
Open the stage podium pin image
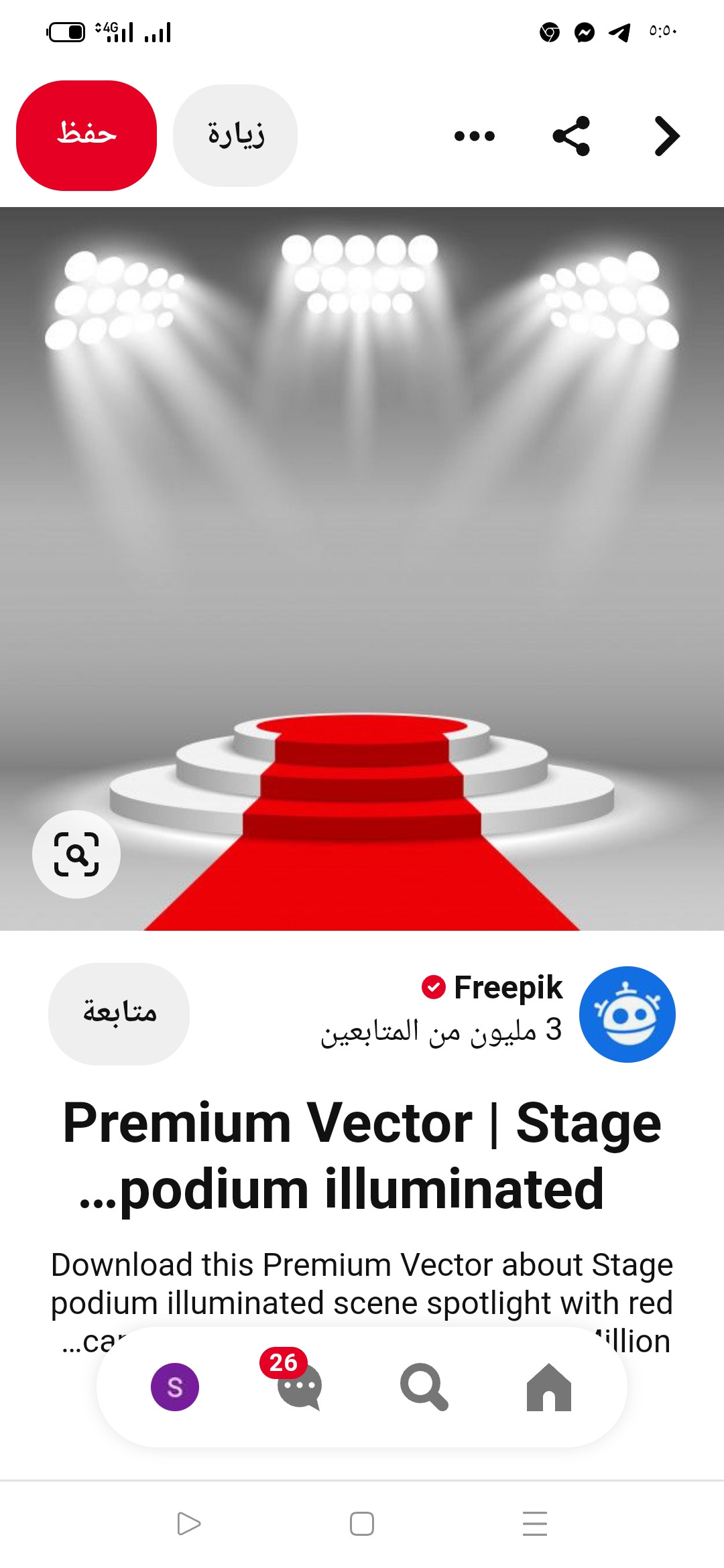[x=362, y=536]
